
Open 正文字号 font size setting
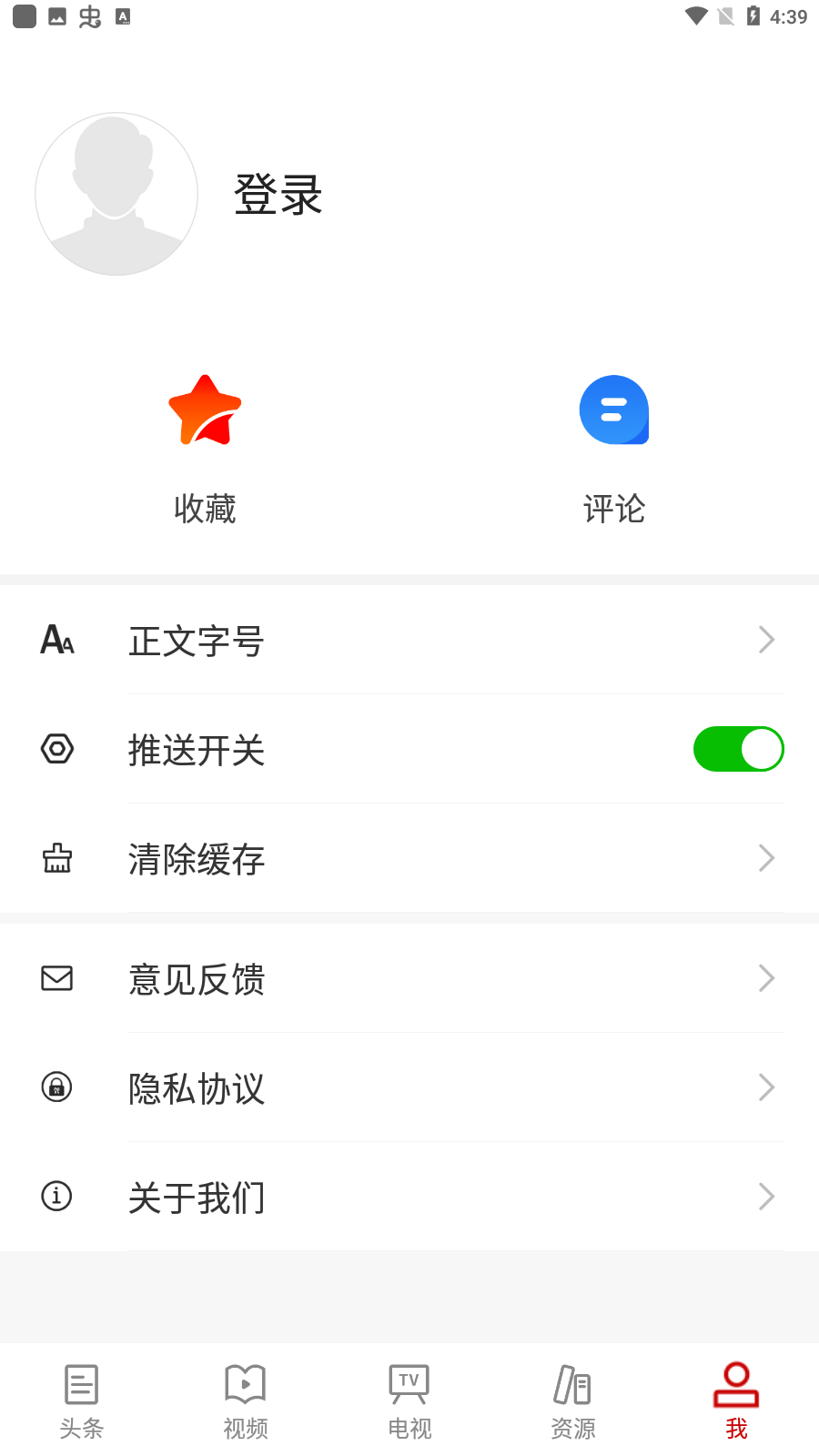(x=409, y=641)
